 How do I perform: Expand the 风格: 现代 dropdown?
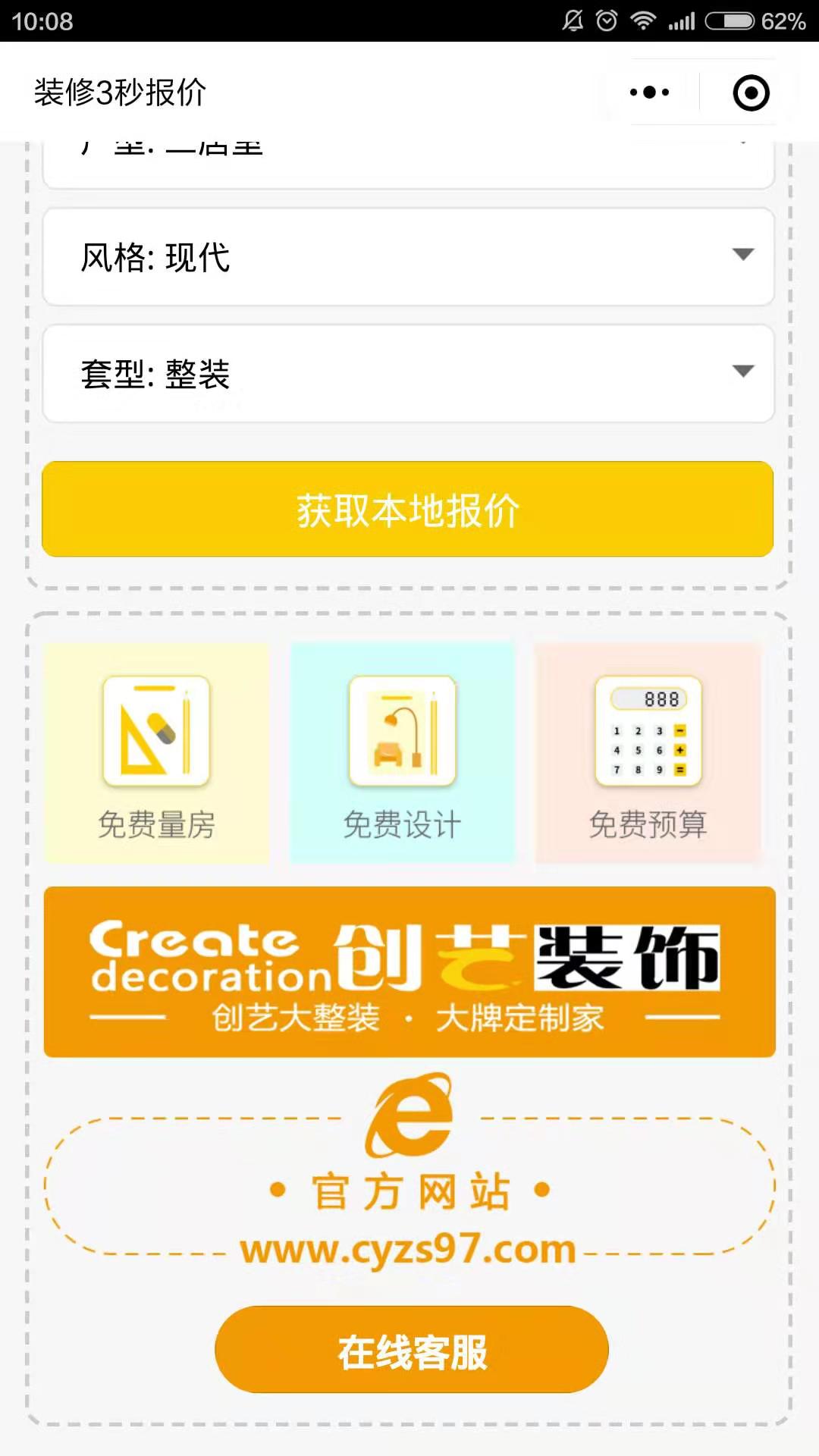409,257
